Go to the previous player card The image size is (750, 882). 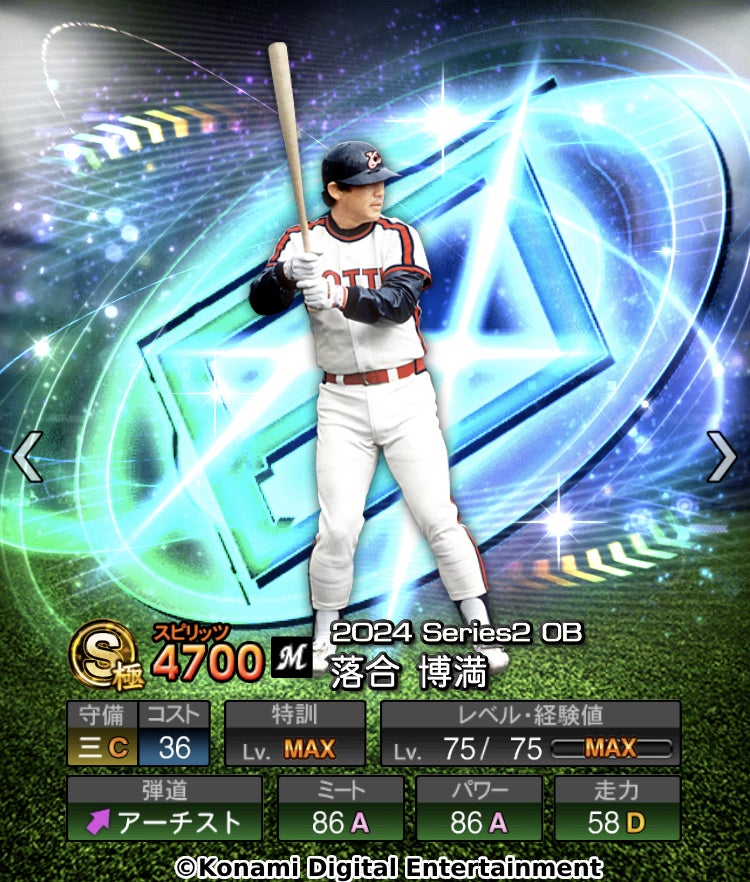point(27,458)
